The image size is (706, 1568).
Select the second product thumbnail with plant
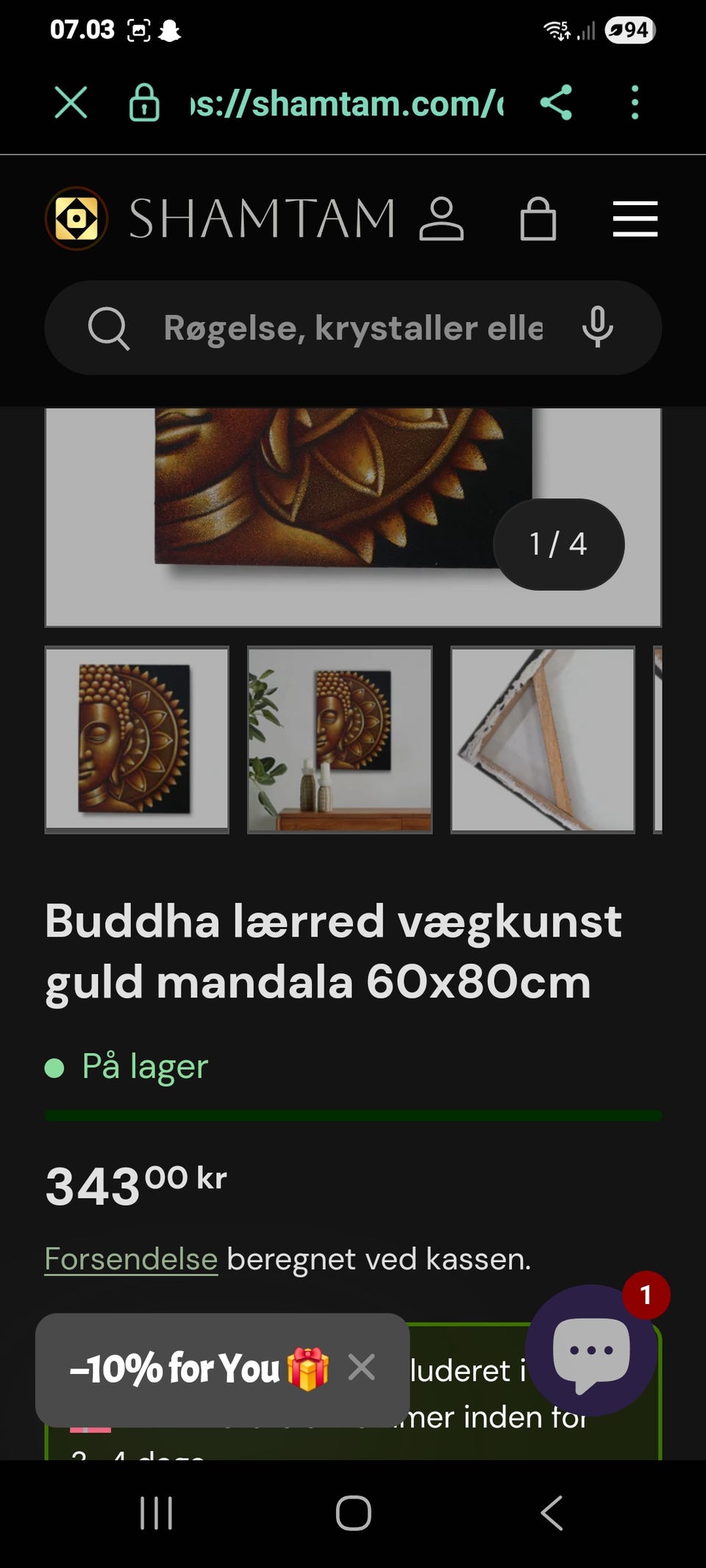340,740
